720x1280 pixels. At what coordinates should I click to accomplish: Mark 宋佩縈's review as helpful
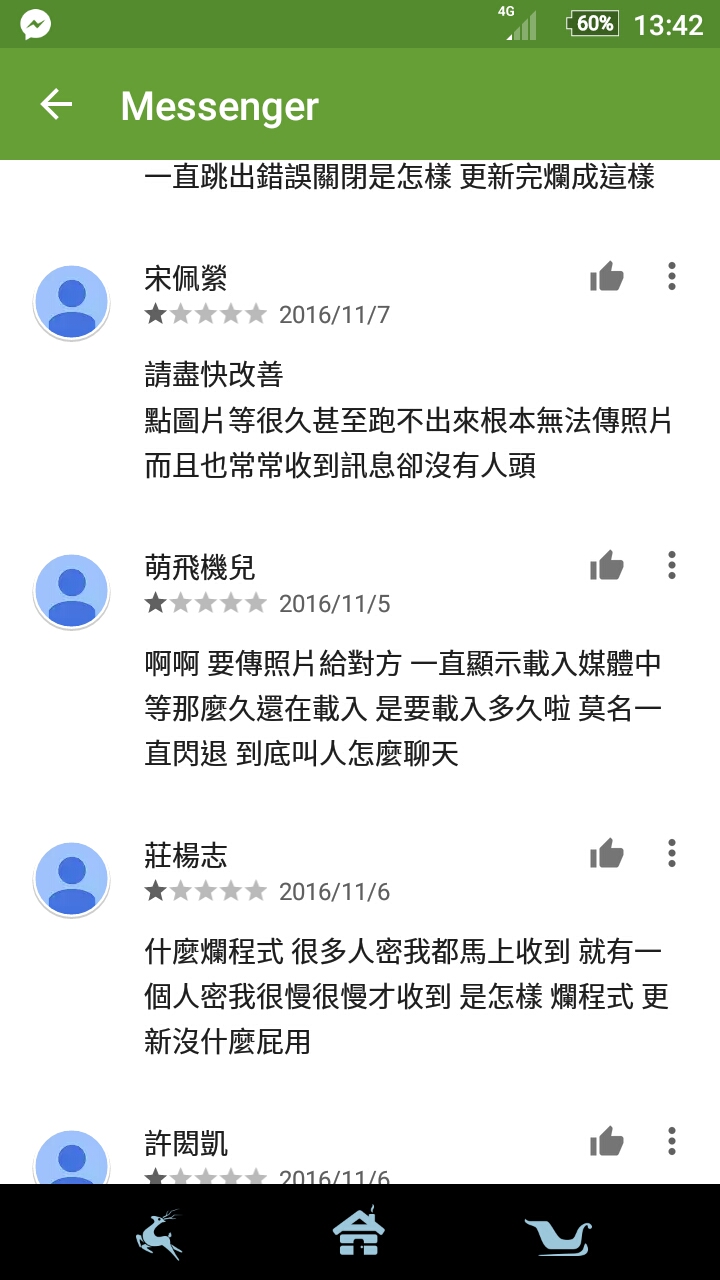click(x=606, y=277)
